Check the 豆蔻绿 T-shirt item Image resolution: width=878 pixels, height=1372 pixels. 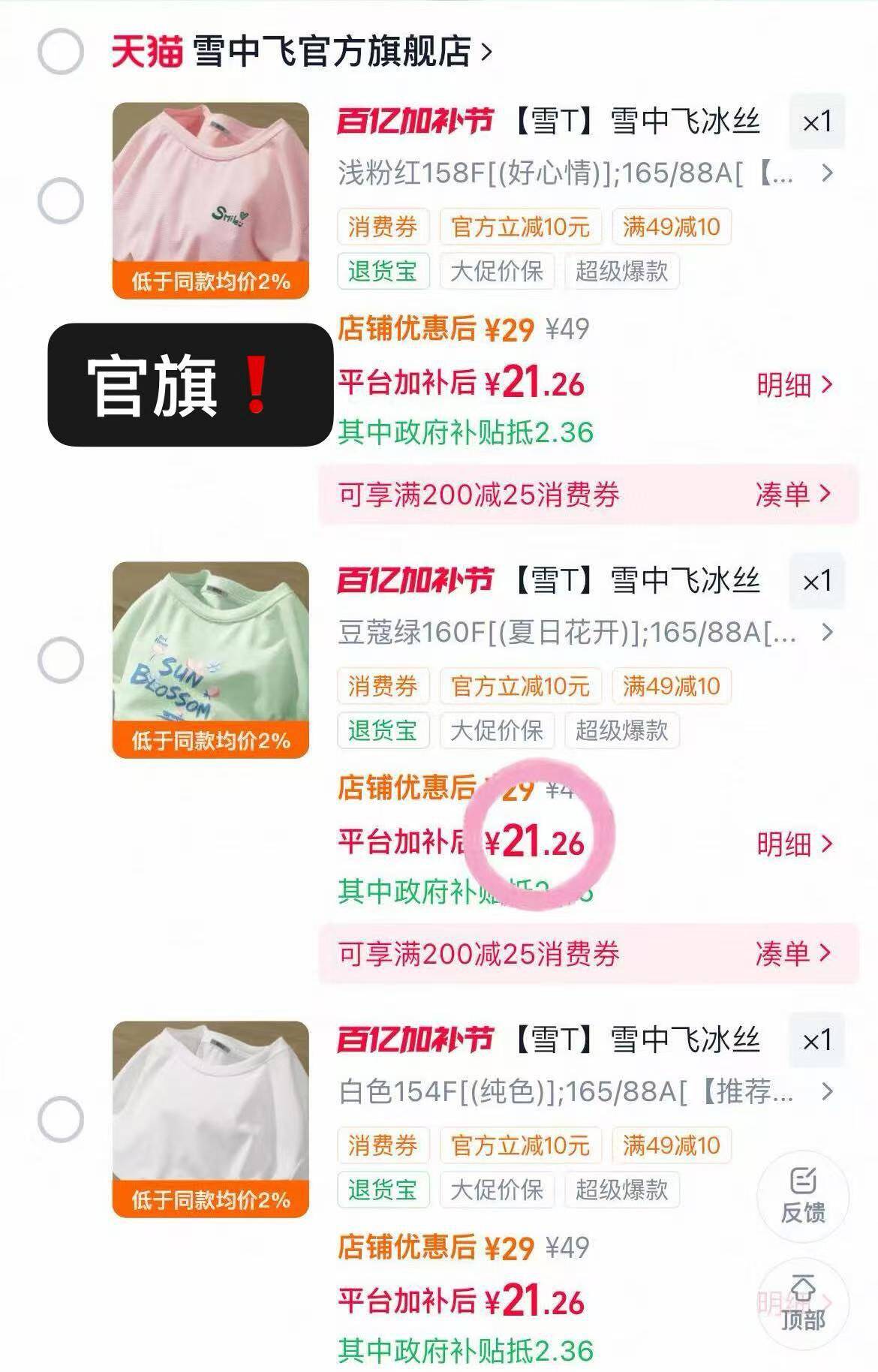(x=60, y=660)
